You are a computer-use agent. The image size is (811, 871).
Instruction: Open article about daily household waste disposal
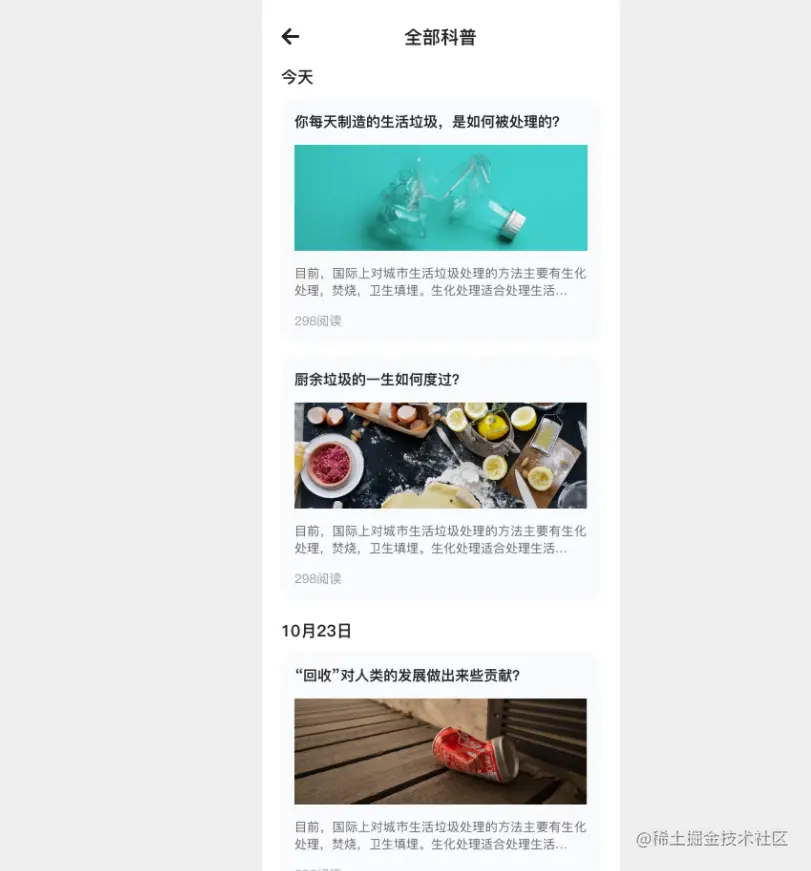pyautogui.click(x=427, y=122)
